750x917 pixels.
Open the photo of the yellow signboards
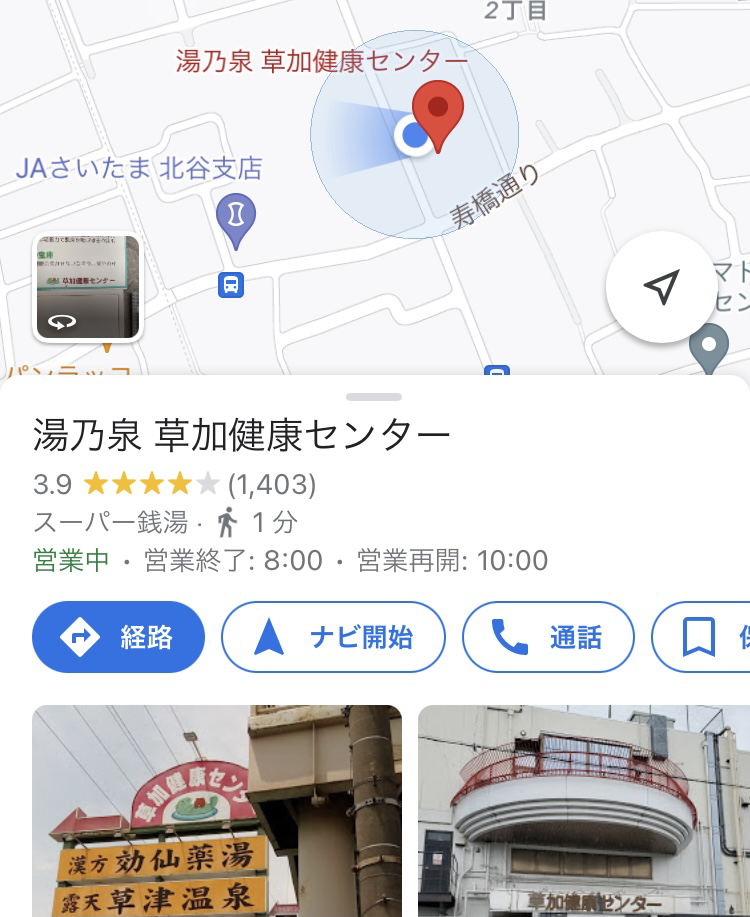click(217, 811)
